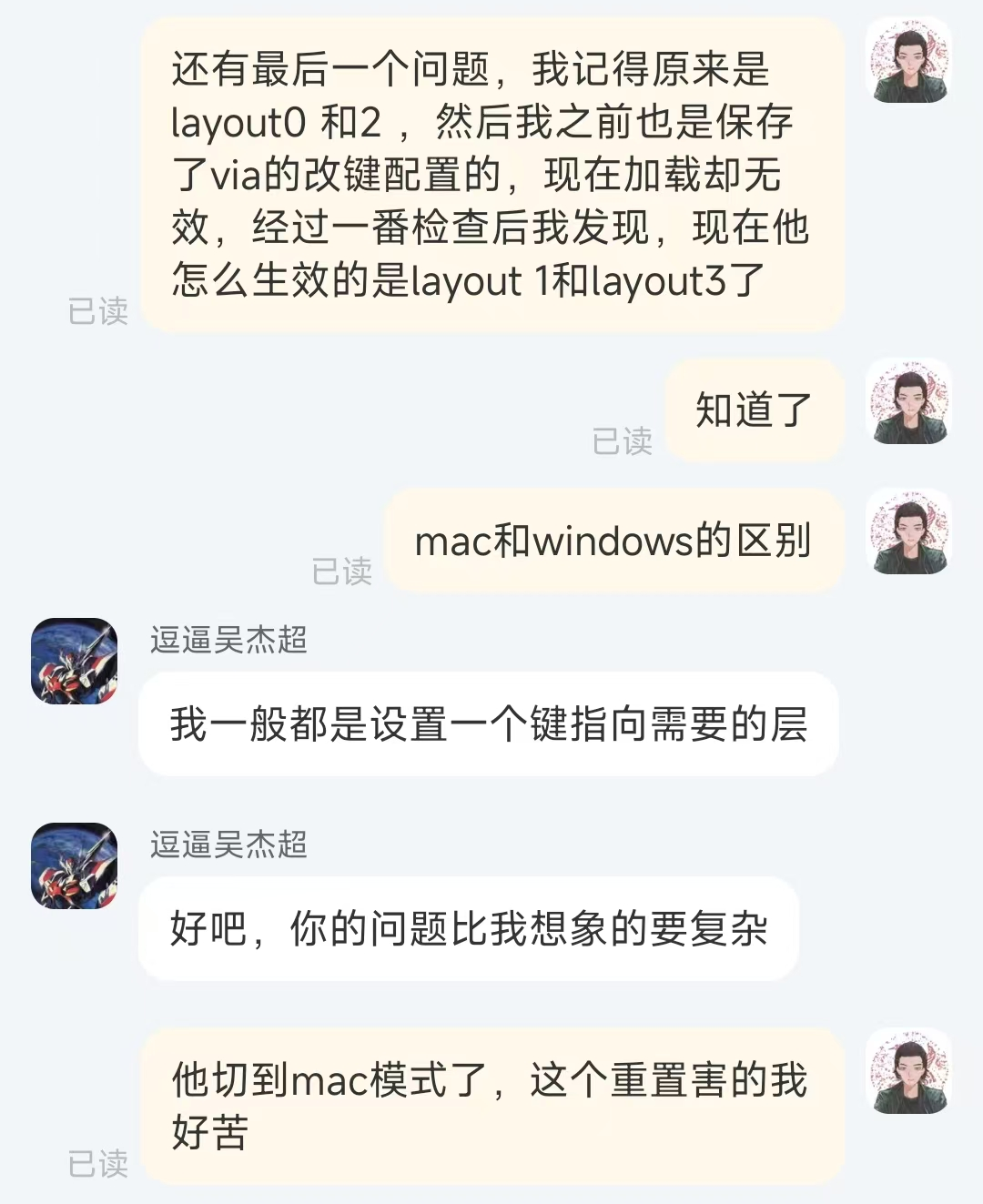Tap own avatar beside 'mac和windows的区别' message
Viewport: 983px width, 1204px height.
click(908, 531)
